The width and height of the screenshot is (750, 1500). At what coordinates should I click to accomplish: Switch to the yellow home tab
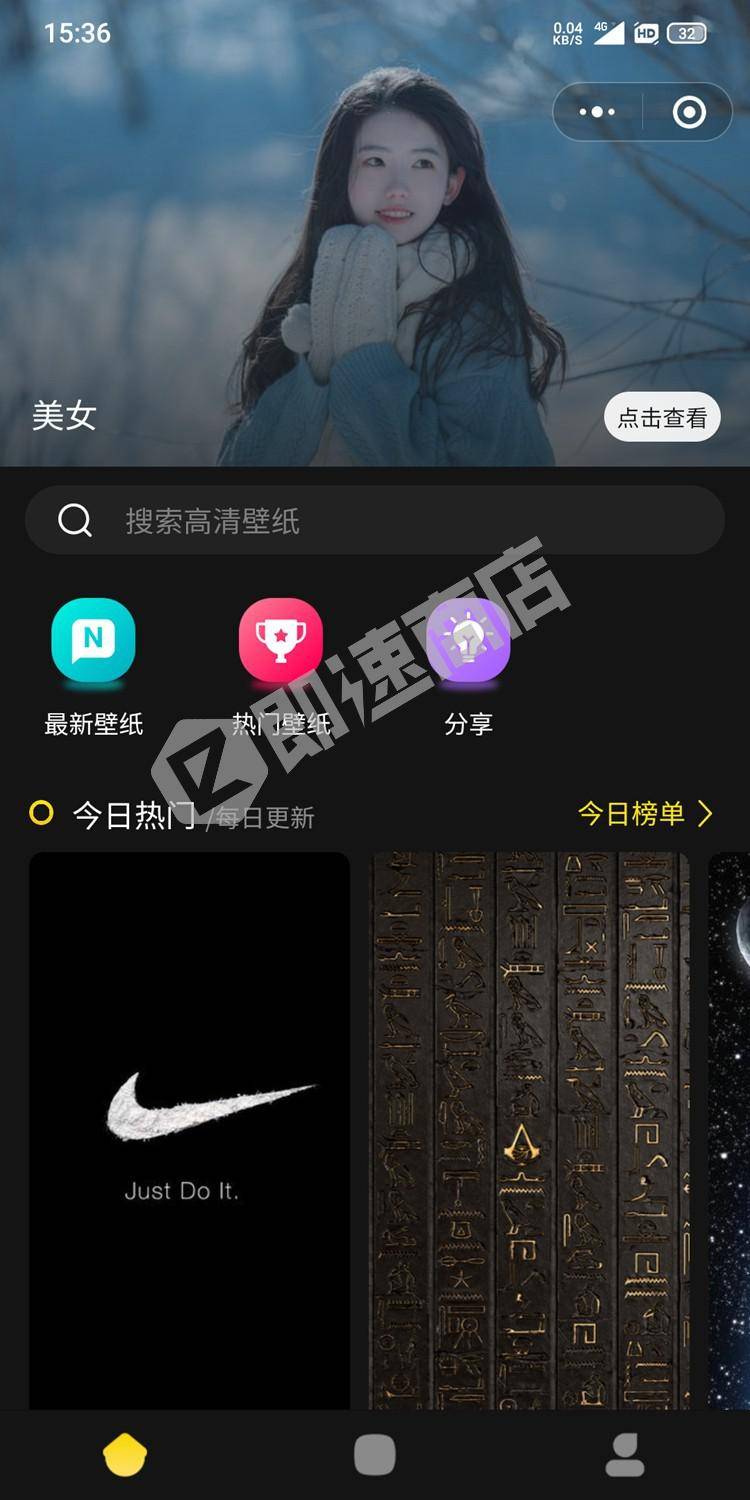pos(125,1455)
